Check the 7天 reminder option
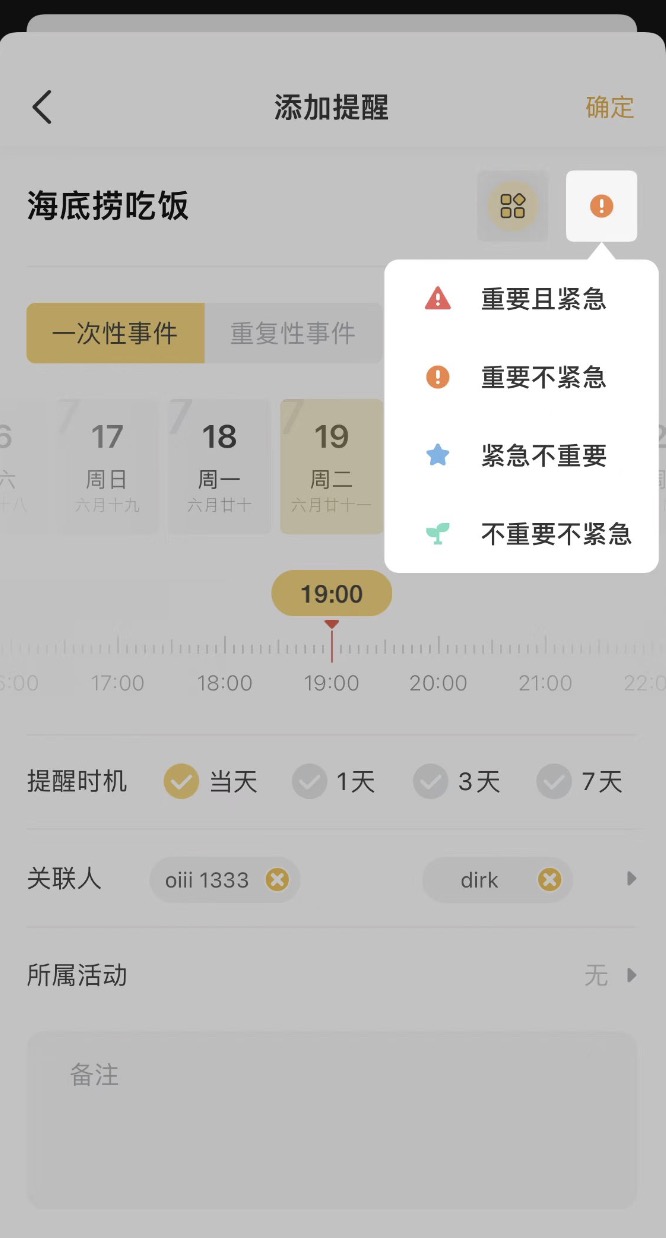666x1238 pixels. click(x=554, y=781)
